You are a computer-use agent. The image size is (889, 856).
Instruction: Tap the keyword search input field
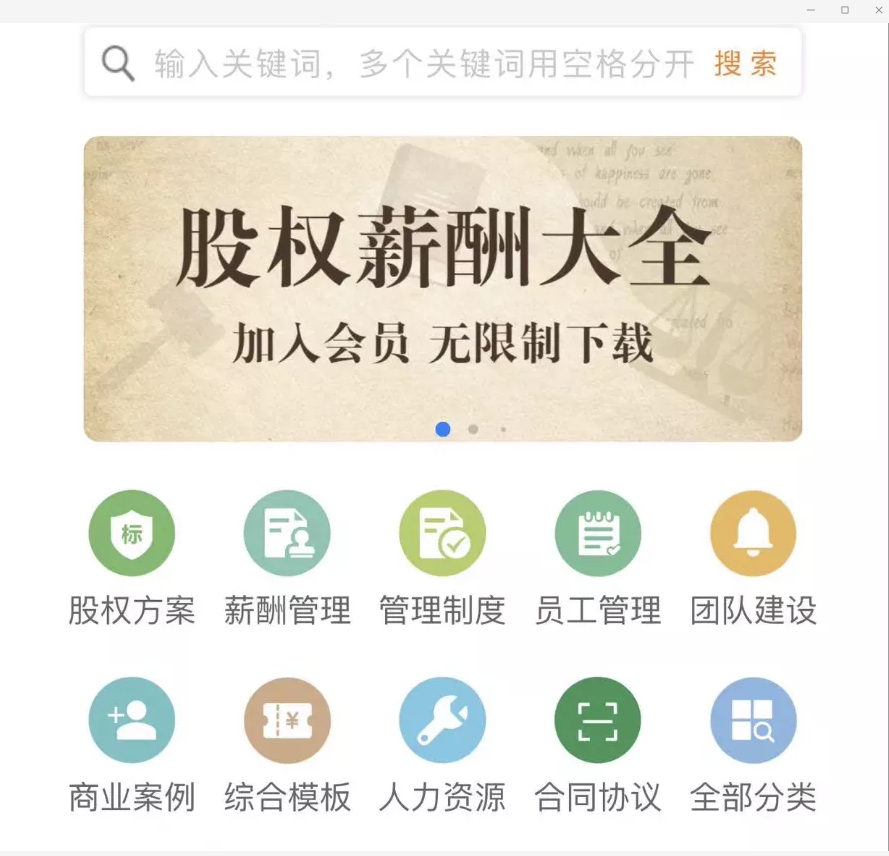tap(420, 64)
